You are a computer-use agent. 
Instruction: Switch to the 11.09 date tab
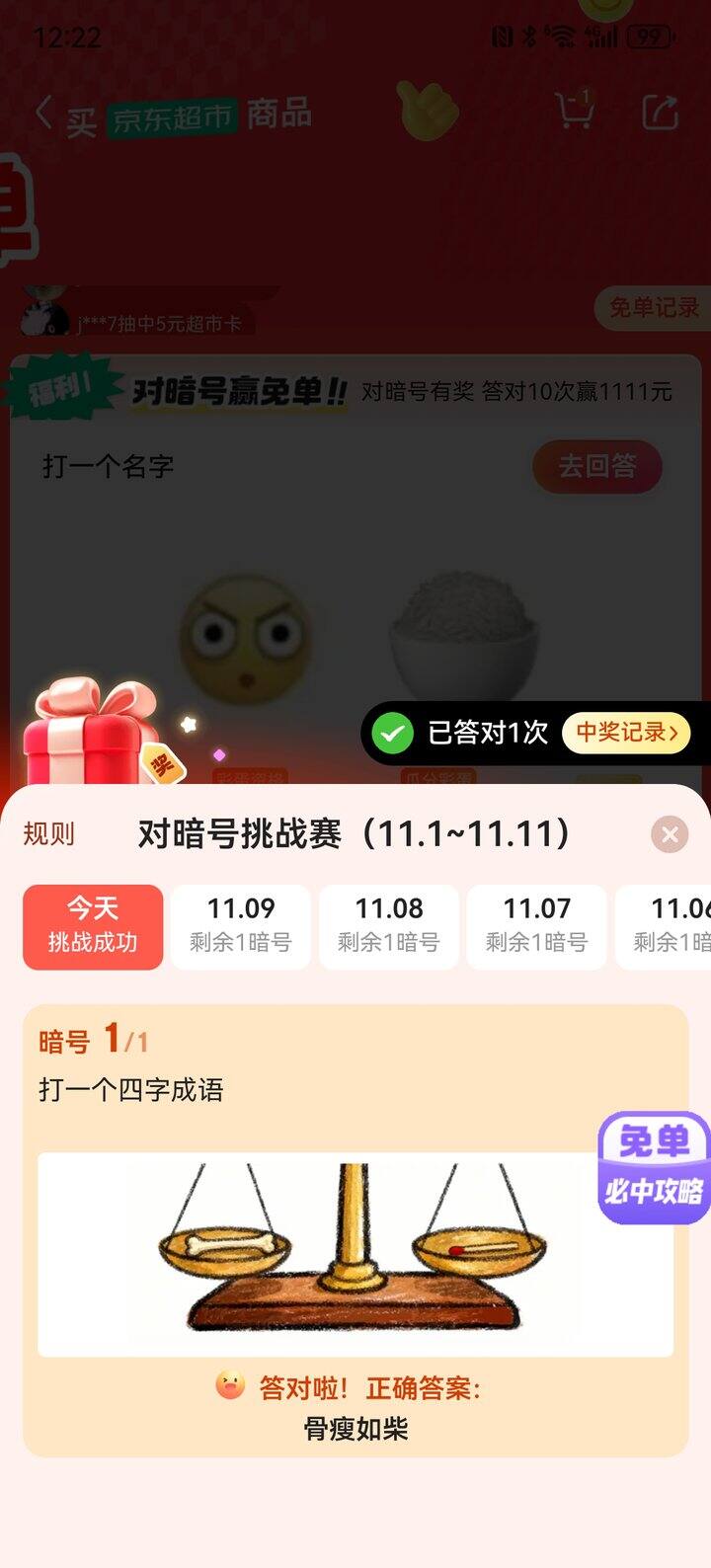tap(241, 926)
